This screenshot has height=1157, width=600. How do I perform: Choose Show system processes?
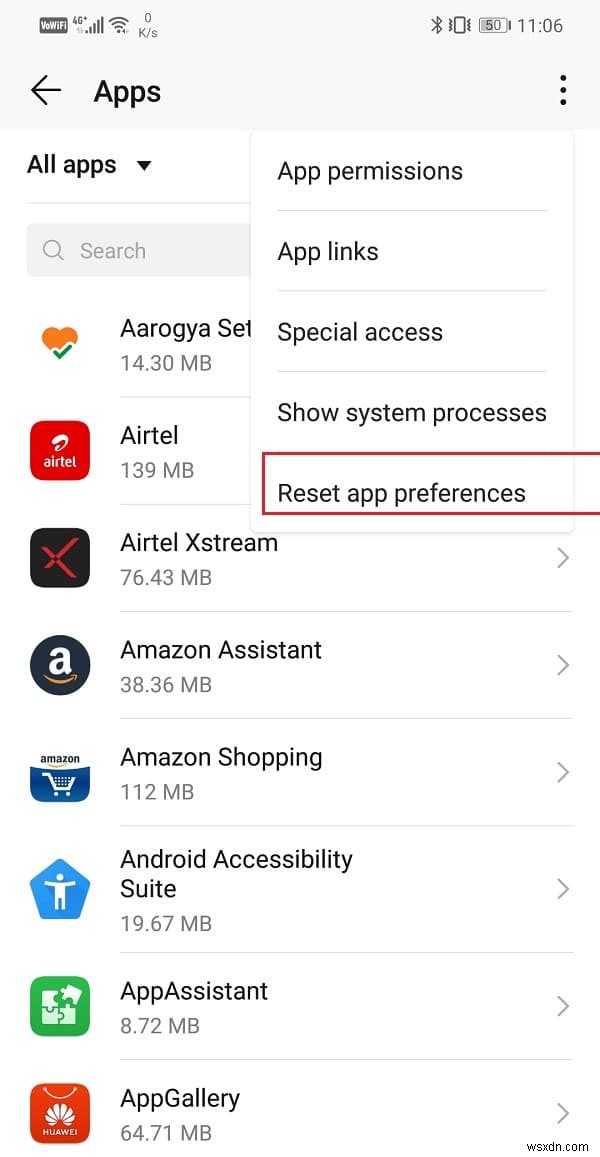pyautogui.click(x=412, y=412)
